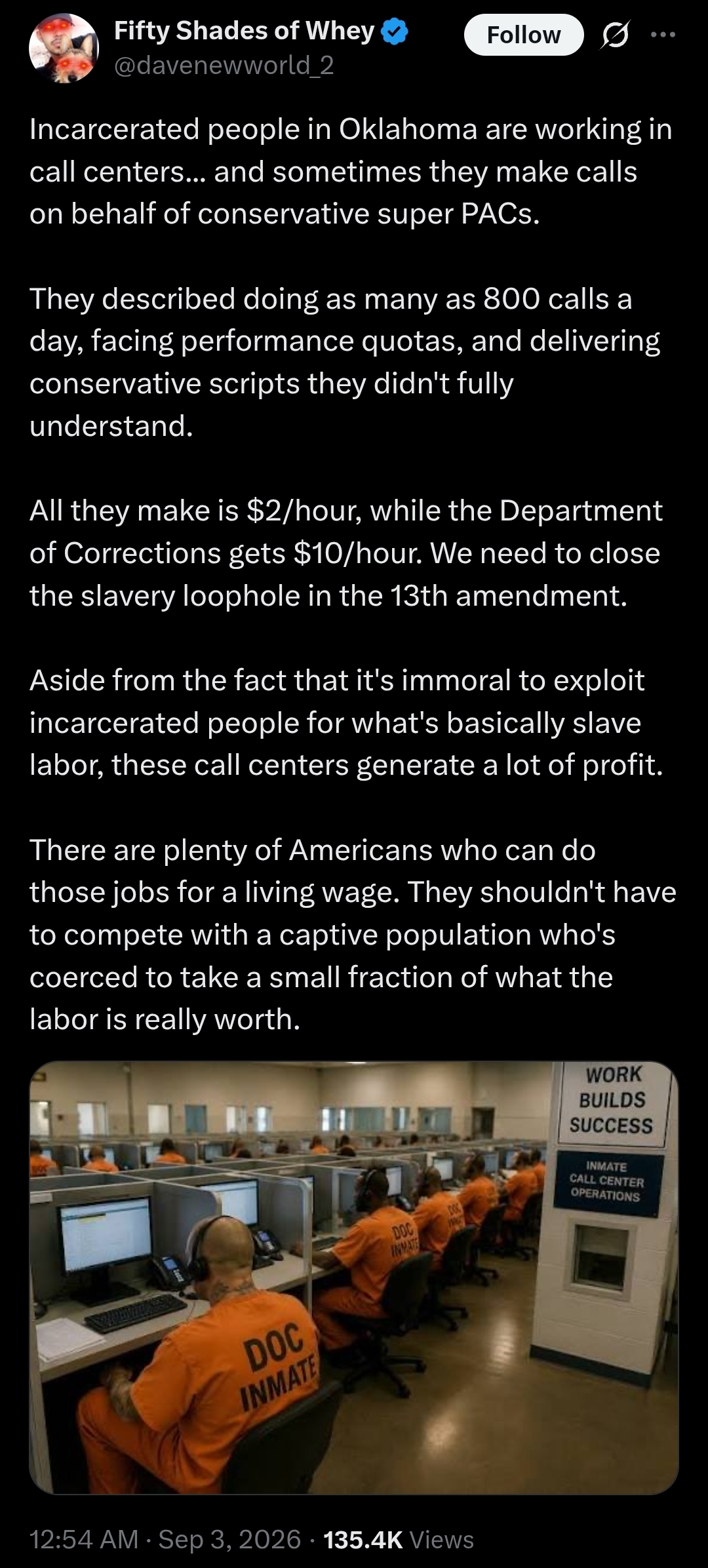Open the Grok icon beside Follow
The image size is (708, 1568).
click(x=616, y=35)
